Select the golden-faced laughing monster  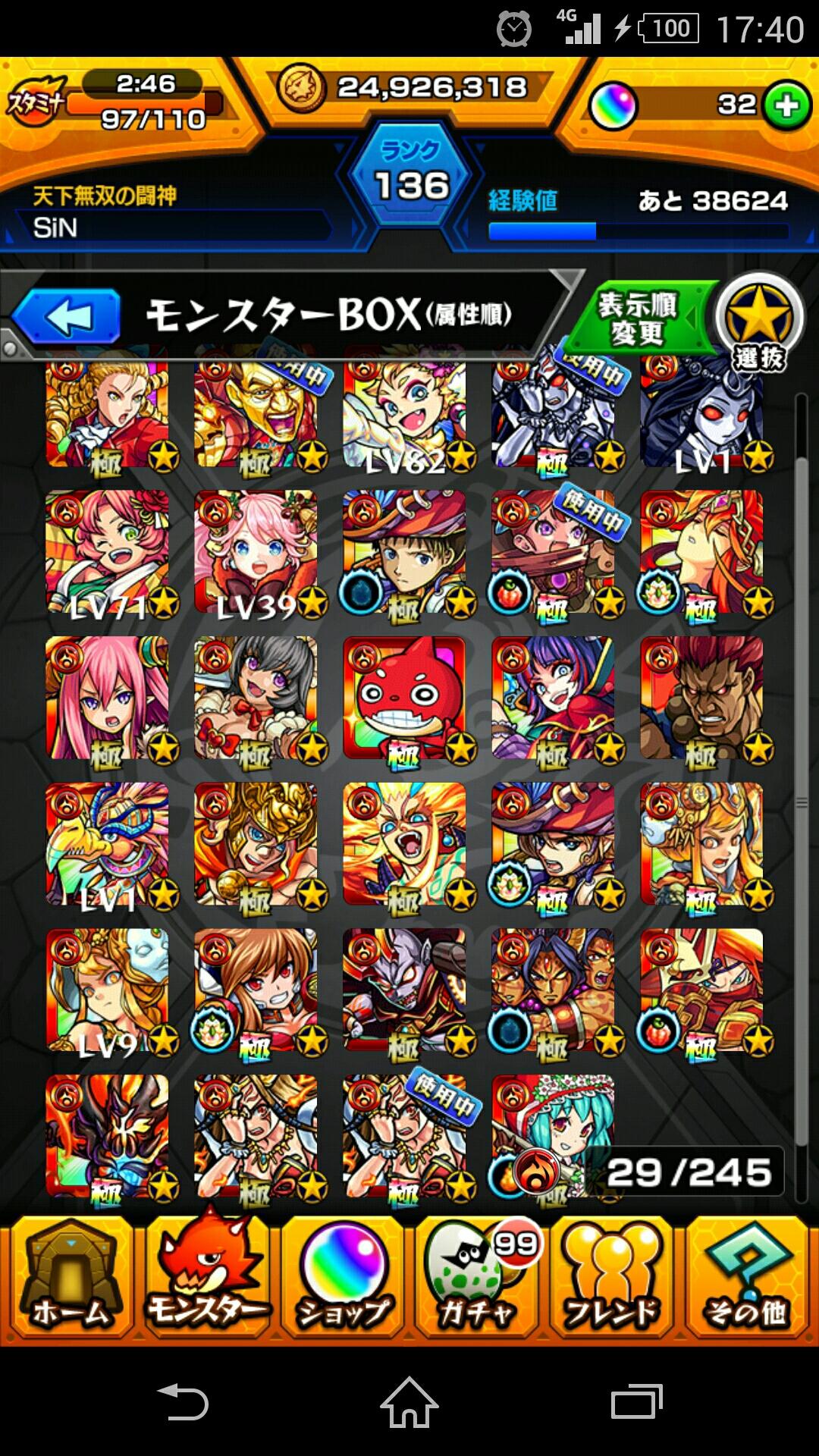(x=256, y=413)
